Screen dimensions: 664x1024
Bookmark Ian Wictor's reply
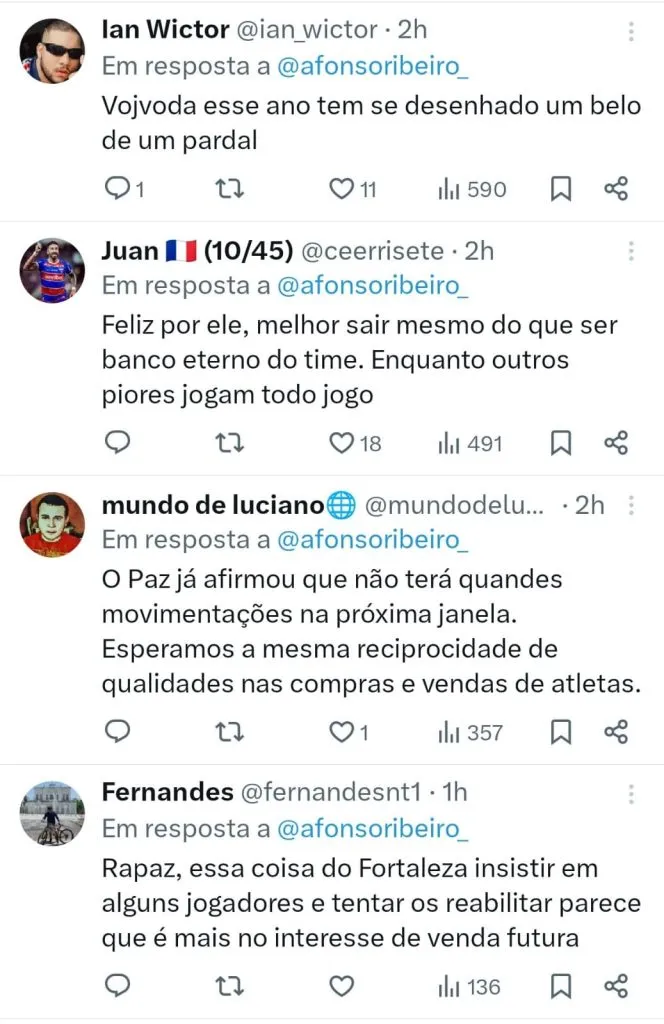click(x=562, y=189)
